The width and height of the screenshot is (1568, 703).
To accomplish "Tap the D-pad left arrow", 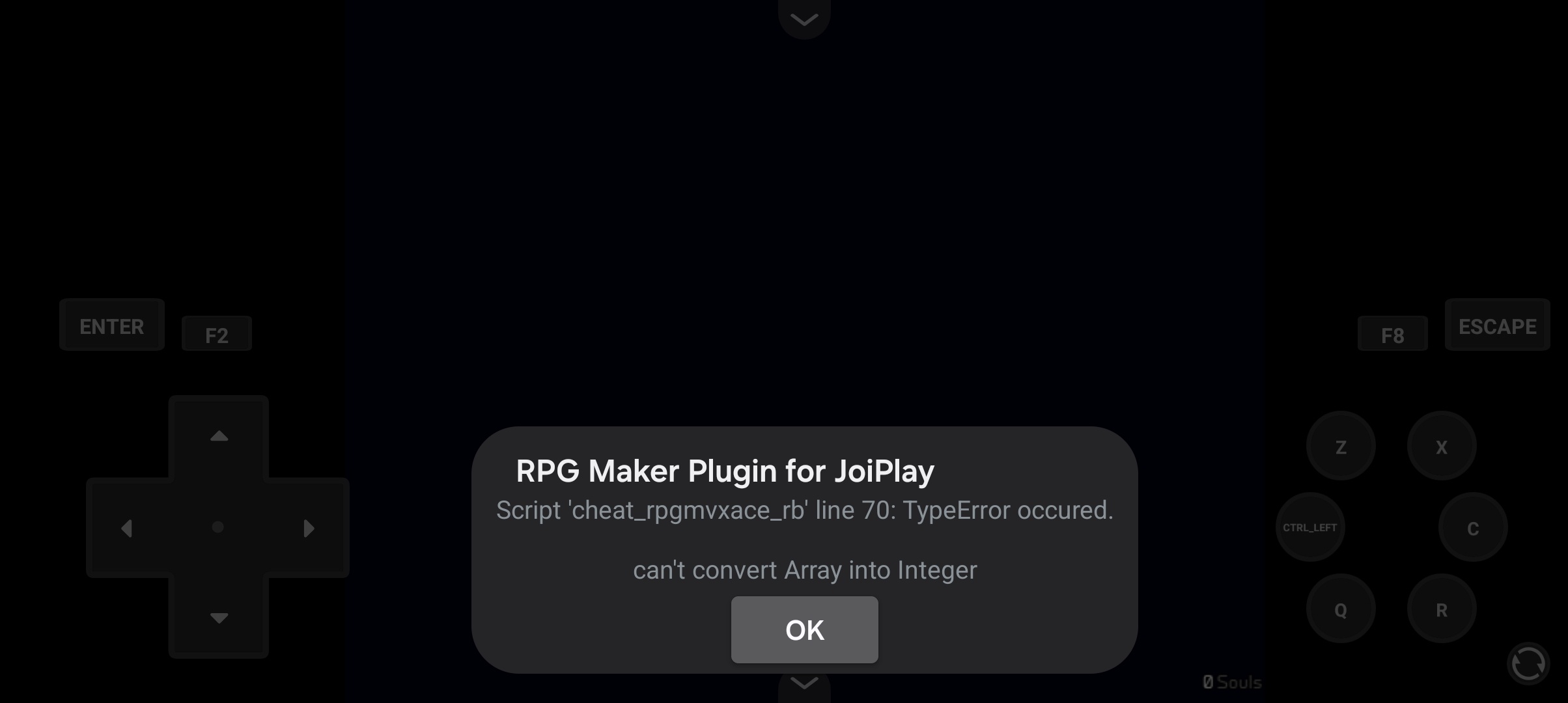I will click(127, 528).
